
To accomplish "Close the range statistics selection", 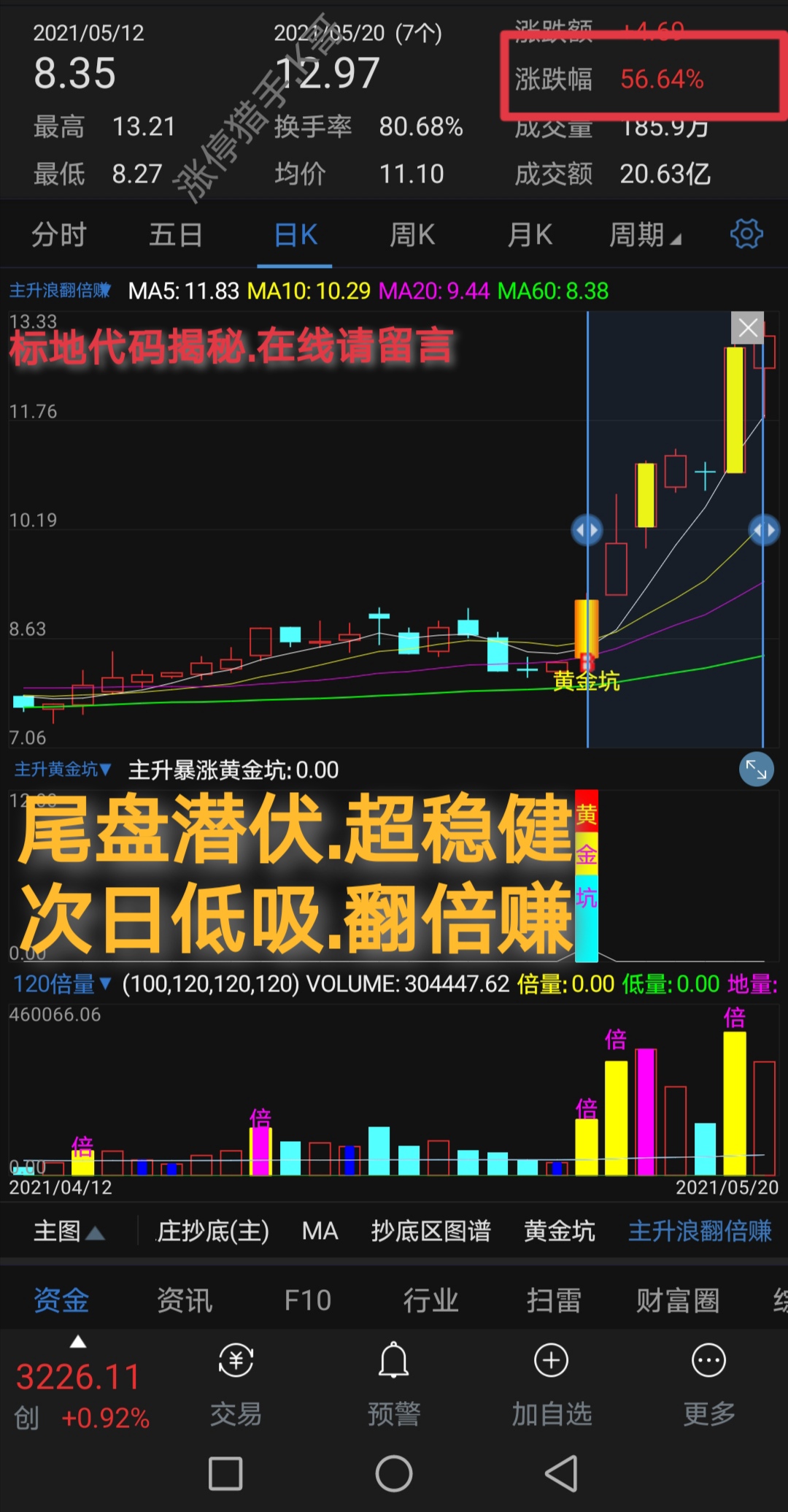I will [x=747, y=328].
